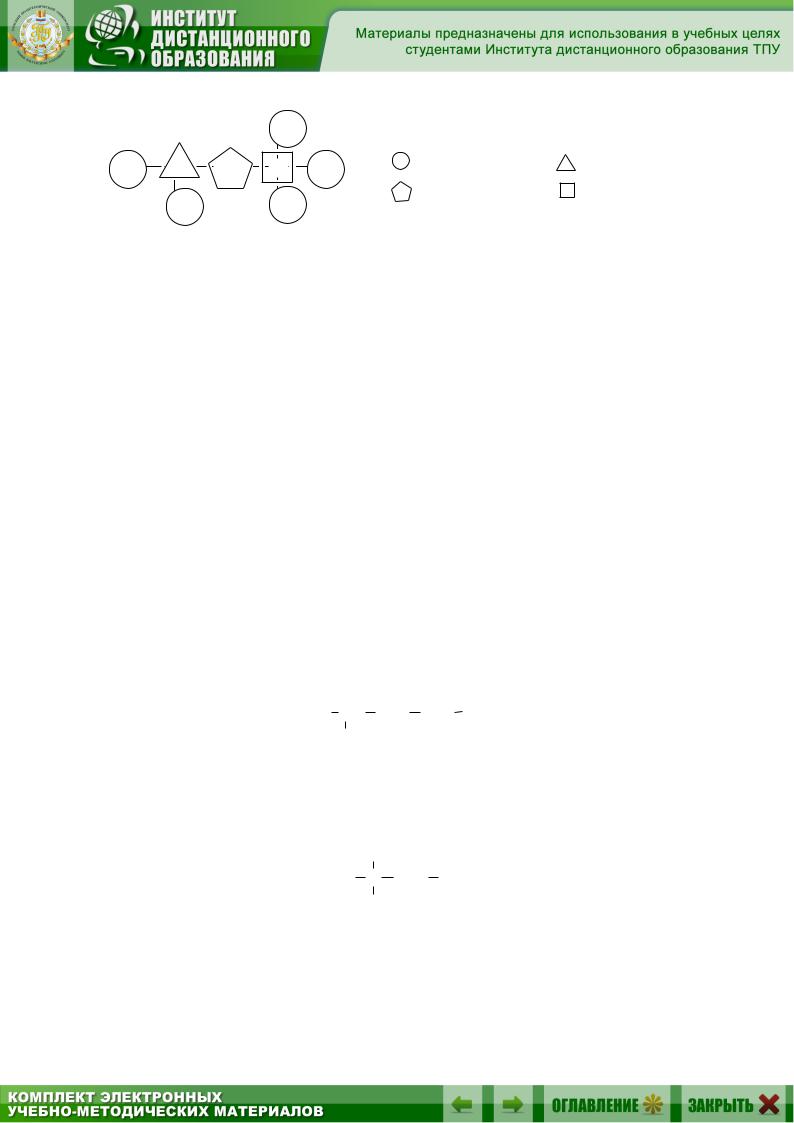Close the material with ЗАКРЫТЬ
Screen dimensions: 794x1123
click(x=733, y=1104)
